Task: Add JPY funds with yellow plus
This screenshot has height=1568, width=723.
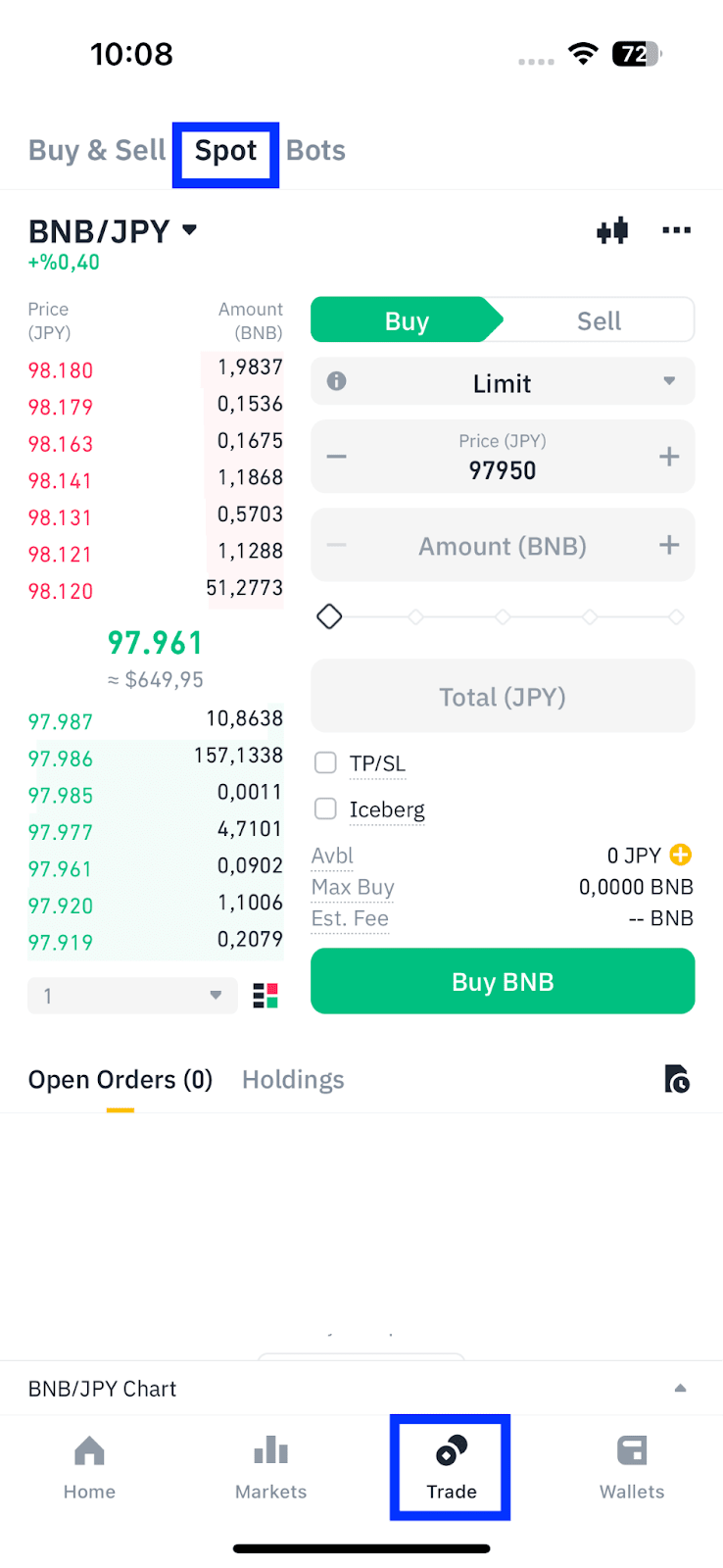Action: [x=680, y=855]
